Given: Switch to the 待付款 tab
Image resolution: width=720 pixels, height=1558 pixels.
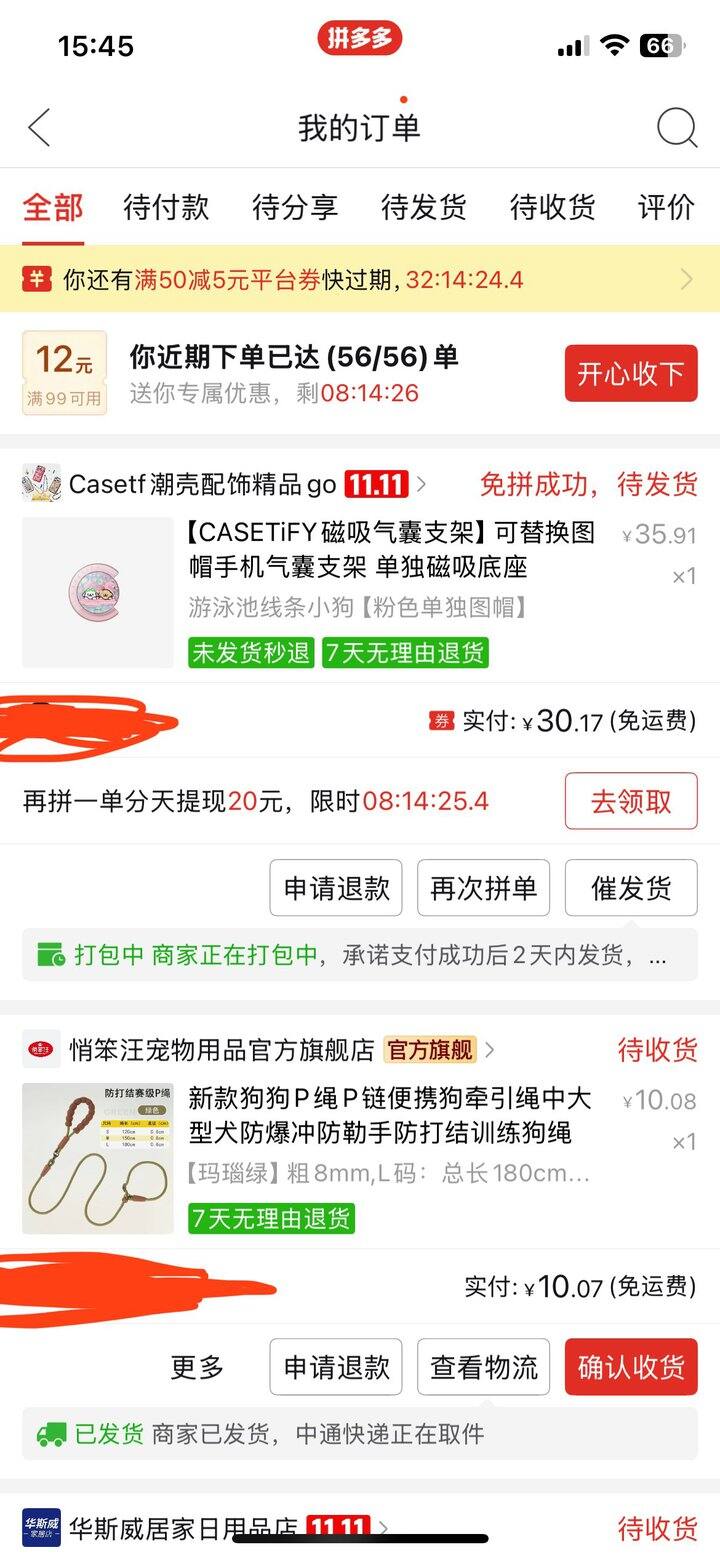Looking at the screenshot, I should point(166,207).
